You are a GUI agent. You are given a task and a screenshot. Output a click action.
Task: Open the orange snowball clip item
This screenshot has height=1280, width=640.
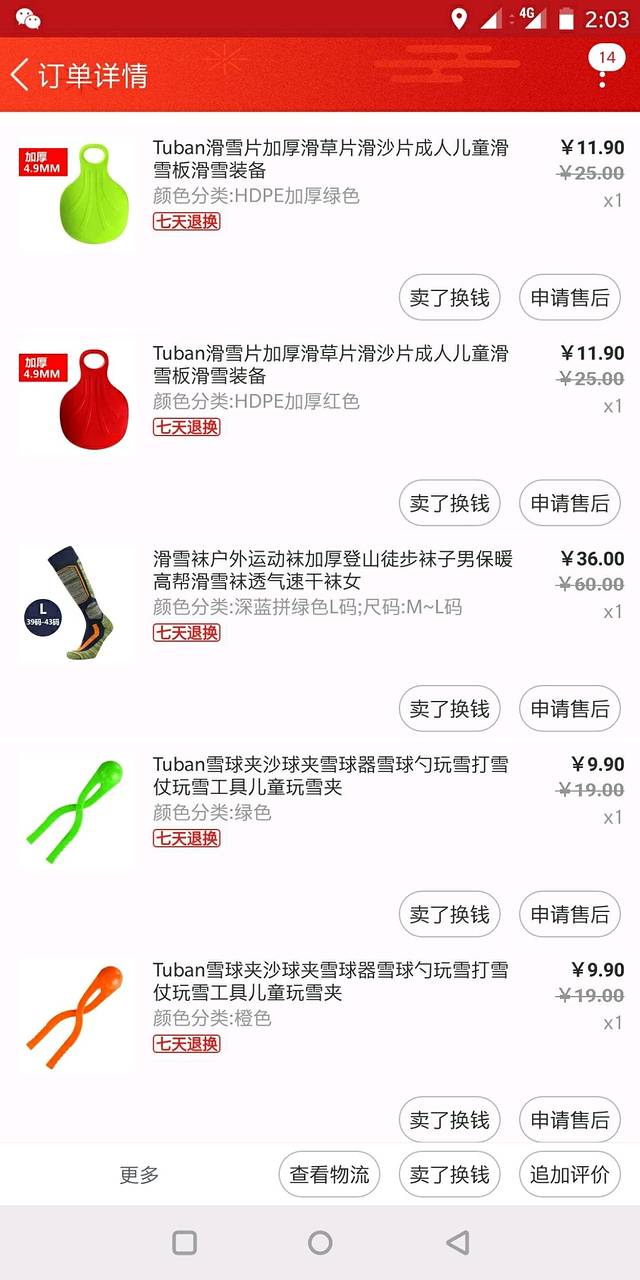[x=75, y=1014]
